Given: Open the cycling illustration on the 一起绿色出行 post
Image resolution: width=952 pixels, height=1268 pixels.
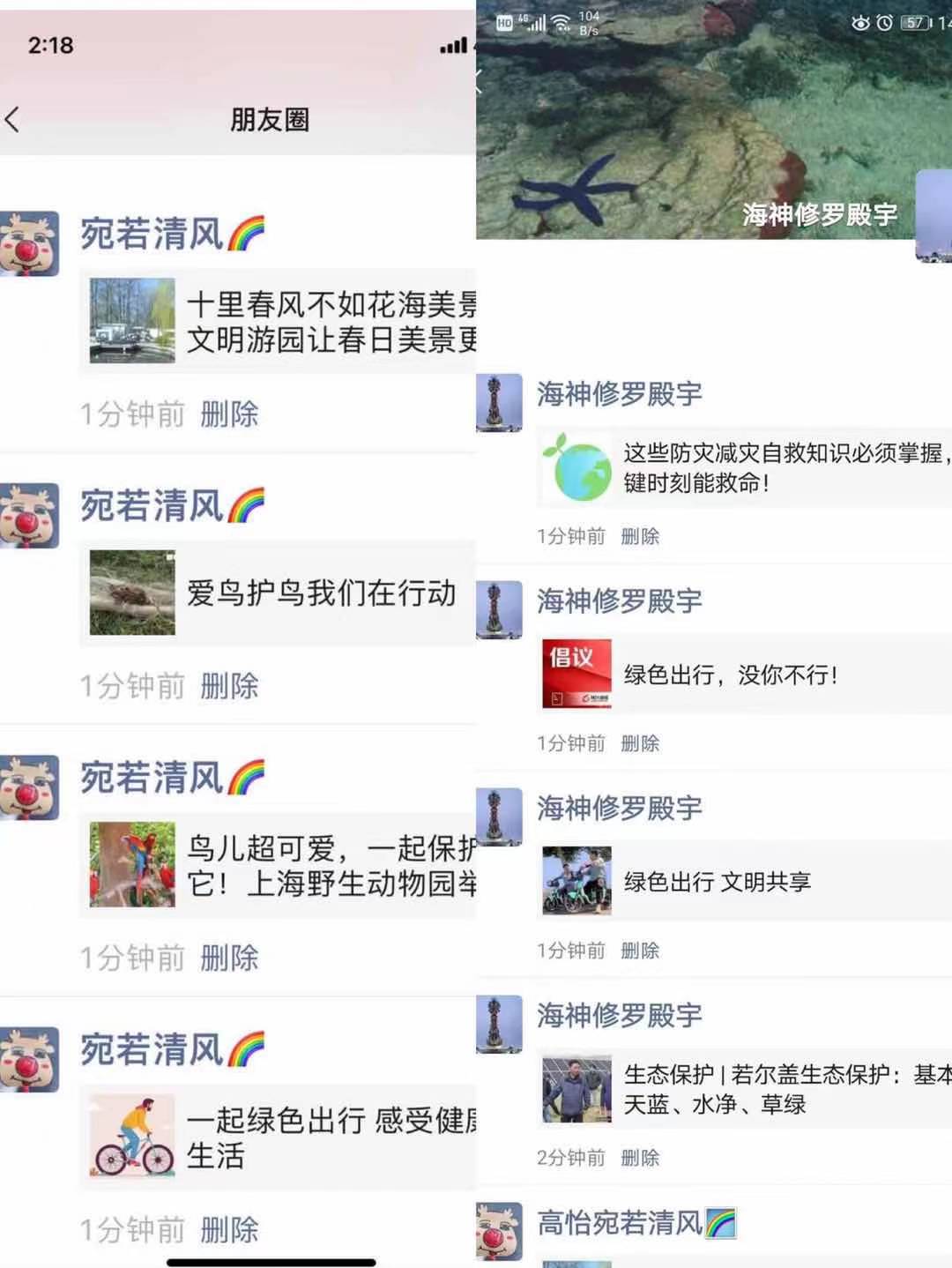Looking at the screenshot, I should tap(130, 1137).
